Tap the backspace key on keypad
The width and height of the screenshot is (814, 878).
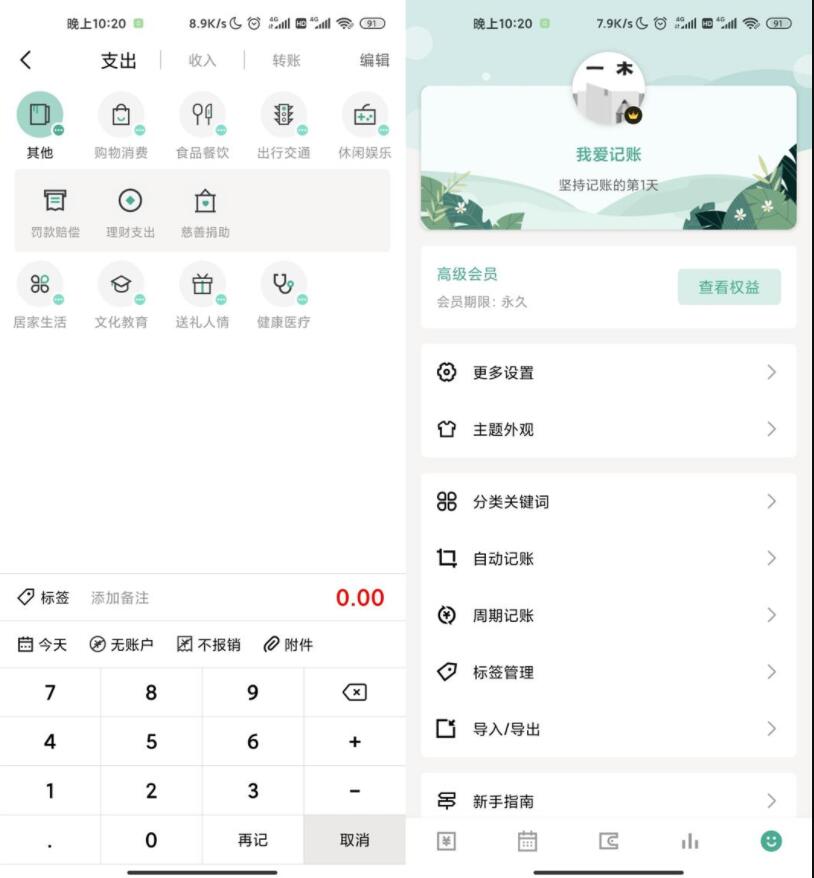[354, 692]
